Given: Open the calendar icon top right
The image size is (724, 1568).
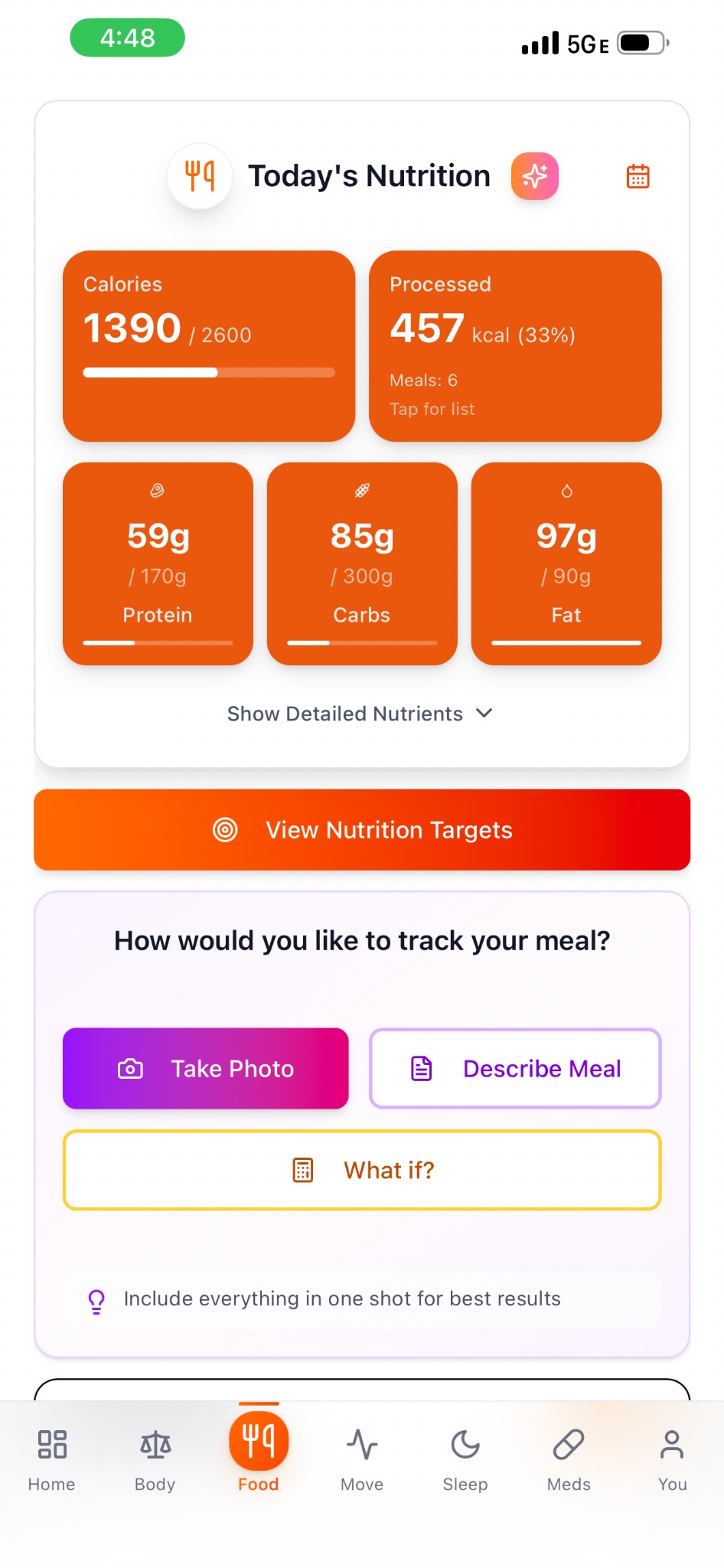Looking at the screenshot, I should click(638, 176).
